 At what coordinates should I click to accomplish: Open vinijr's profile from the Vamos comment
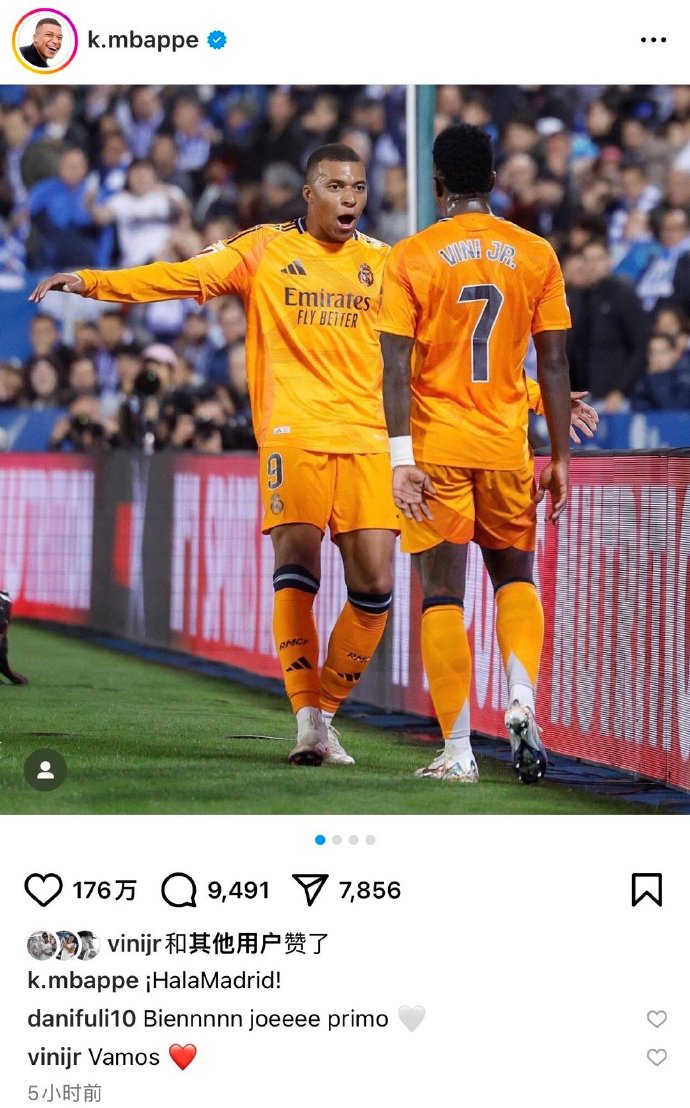(54, 1057)
